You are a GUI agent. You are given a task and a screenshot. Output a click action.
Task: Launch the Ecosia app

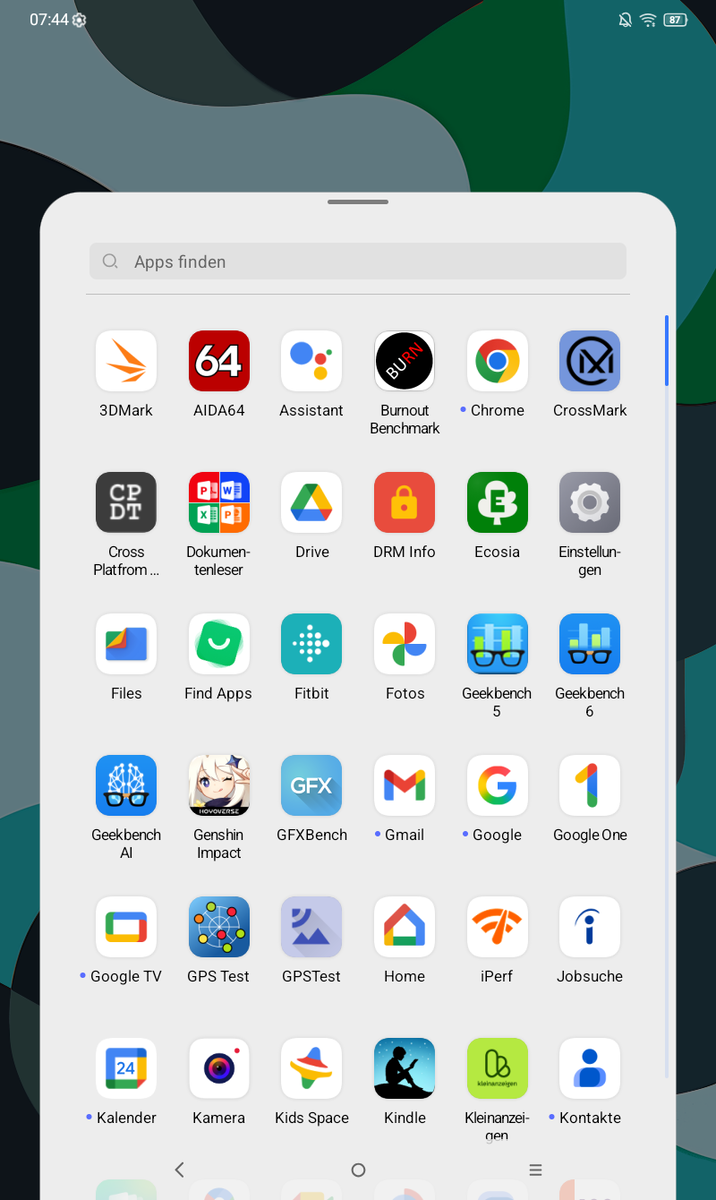coord(497,502)
